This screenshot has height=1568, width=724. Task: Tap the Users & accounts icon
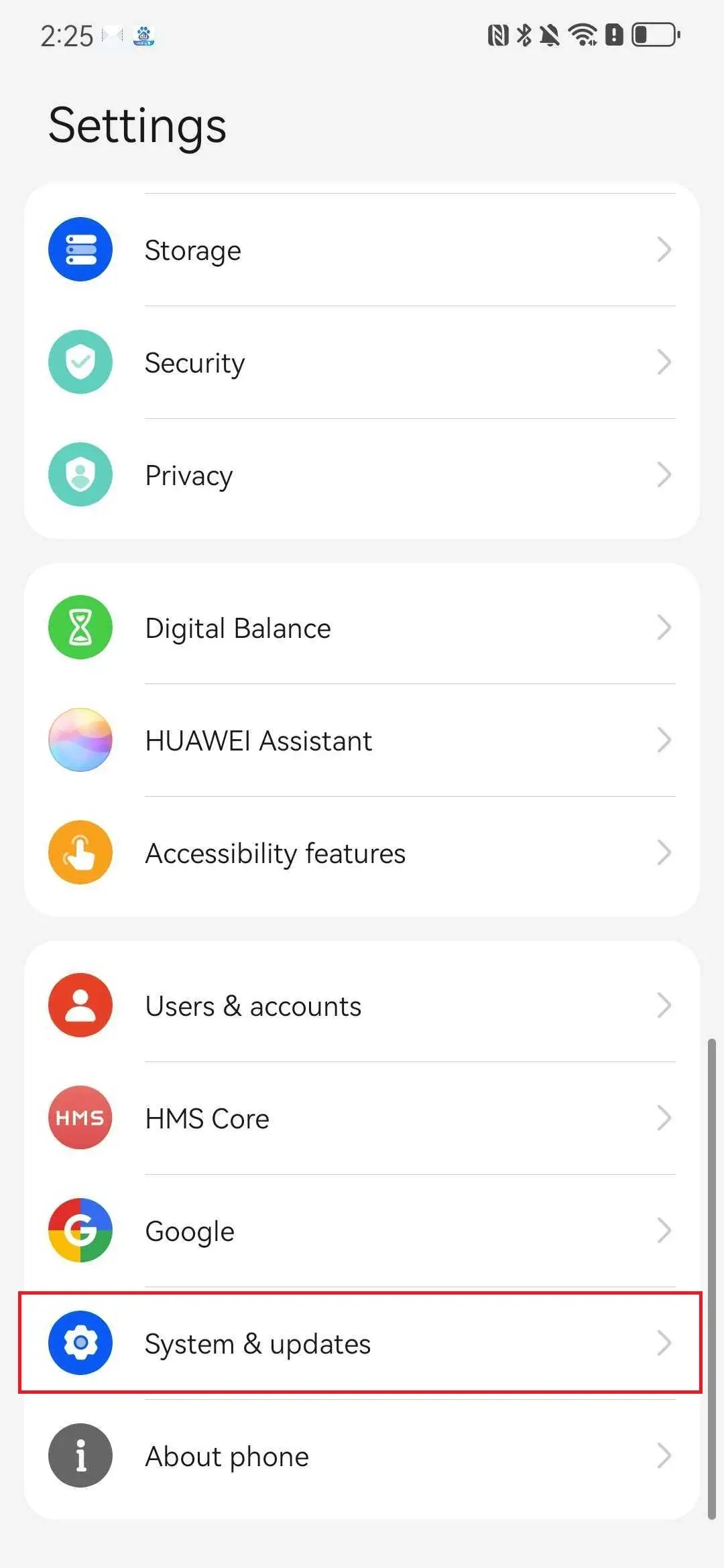(80, 1004)
